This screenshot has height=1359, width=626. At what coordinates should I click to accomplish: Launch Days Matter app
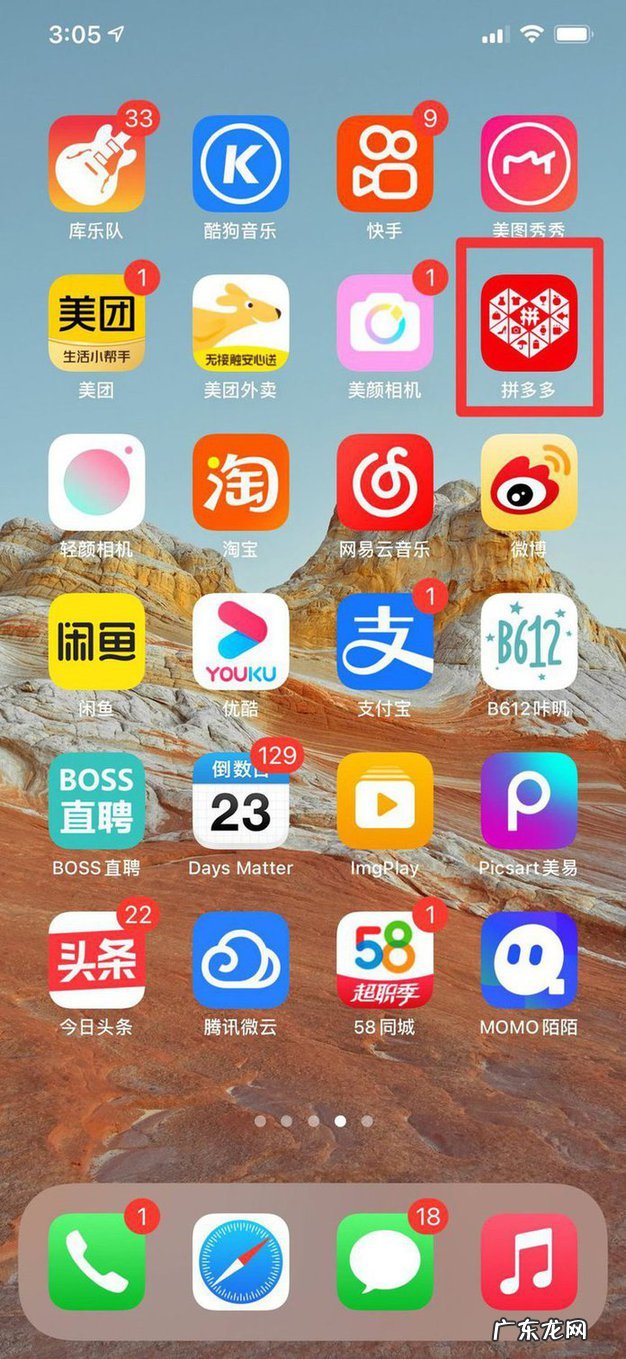tap(241, 800)
